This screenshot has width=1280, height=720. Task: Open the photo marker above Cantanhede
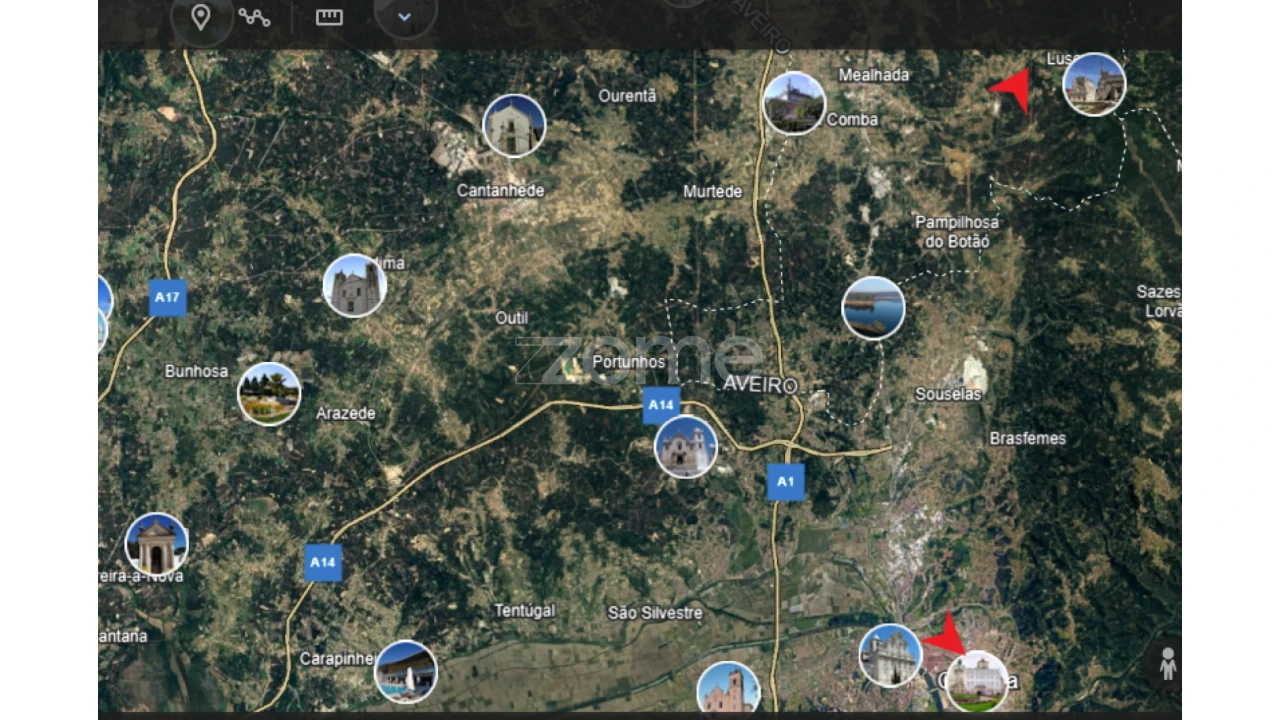coord(514,126)
